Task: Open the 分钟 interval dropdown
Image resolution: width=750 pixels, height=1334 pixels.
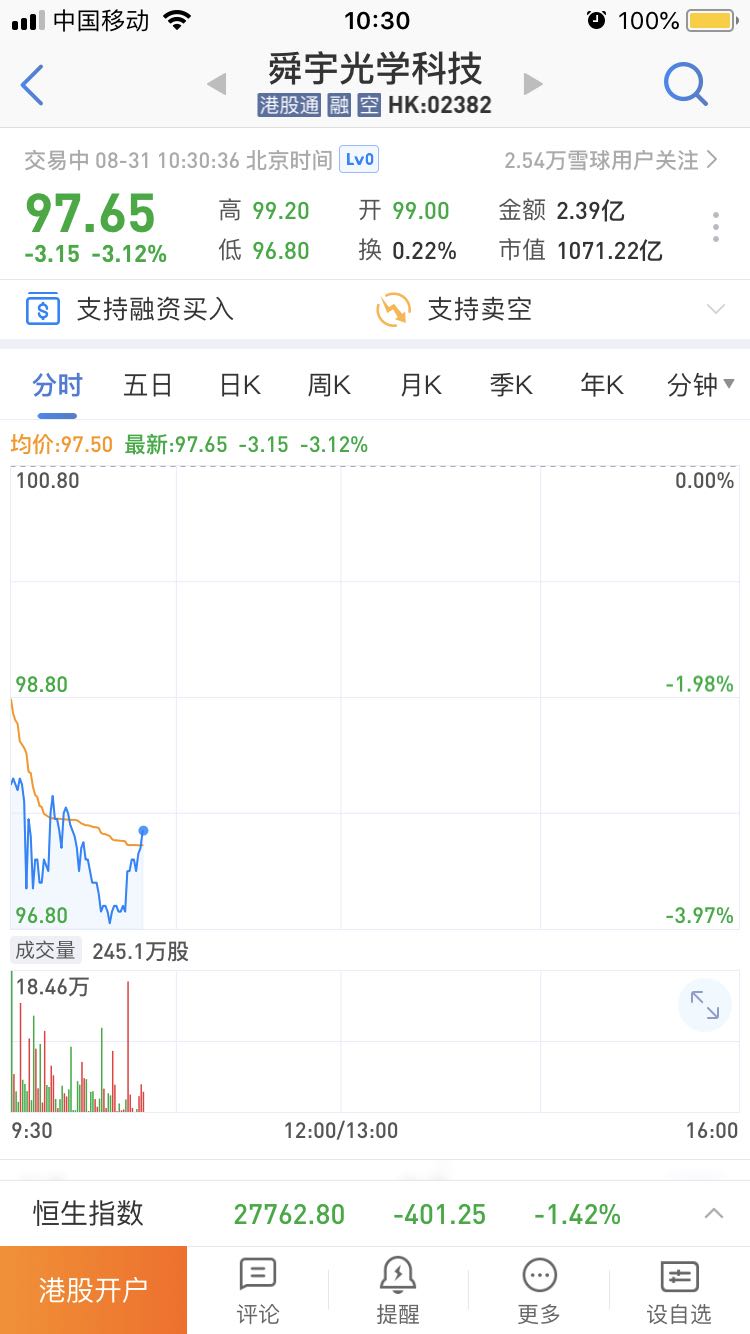Action: pyautogui.click(x=700, y=386)
